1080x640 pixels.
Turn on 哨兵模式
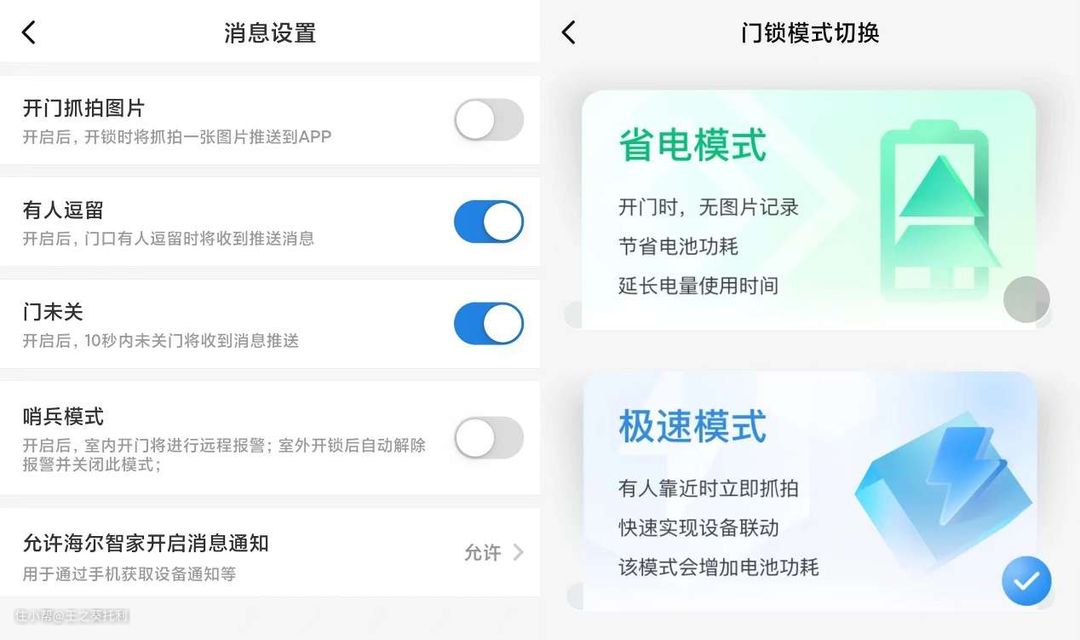pos(488,438)
